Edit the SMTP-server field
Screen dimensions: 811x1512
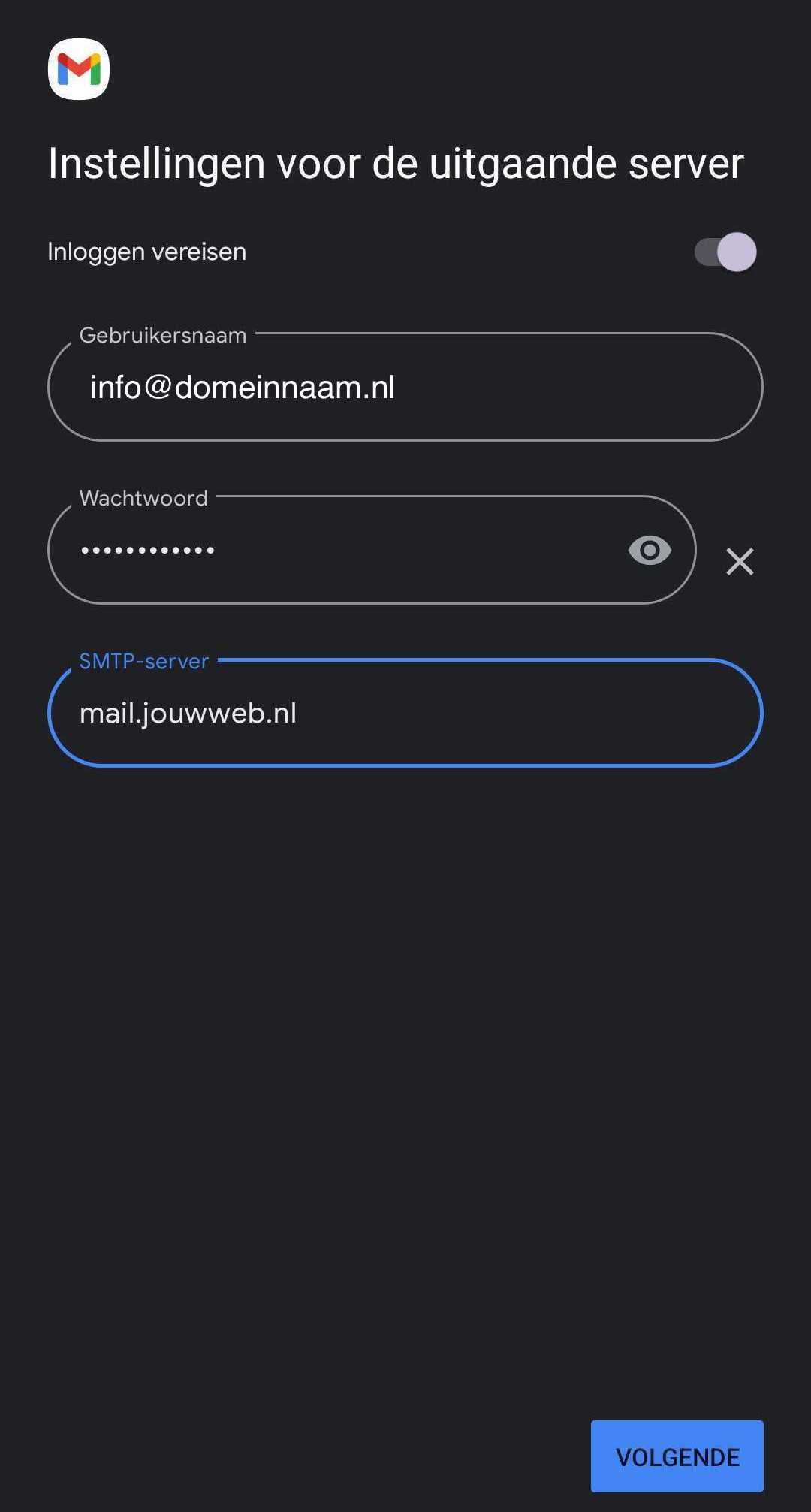pos(405,713)
